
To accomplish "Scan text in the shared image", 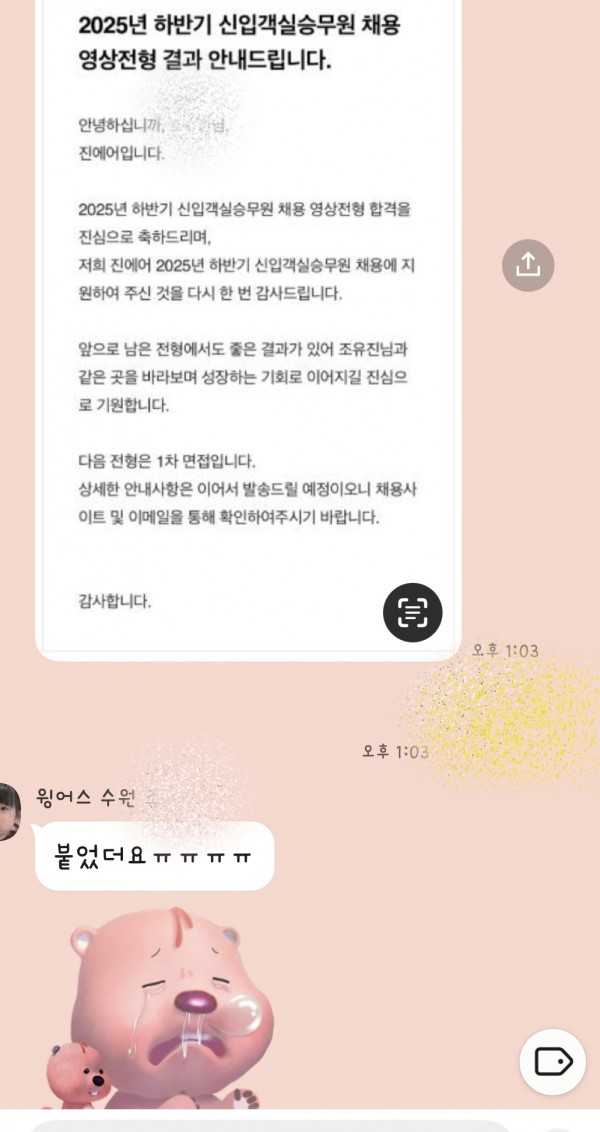I will pyautogui.click(x=412, y=612).
